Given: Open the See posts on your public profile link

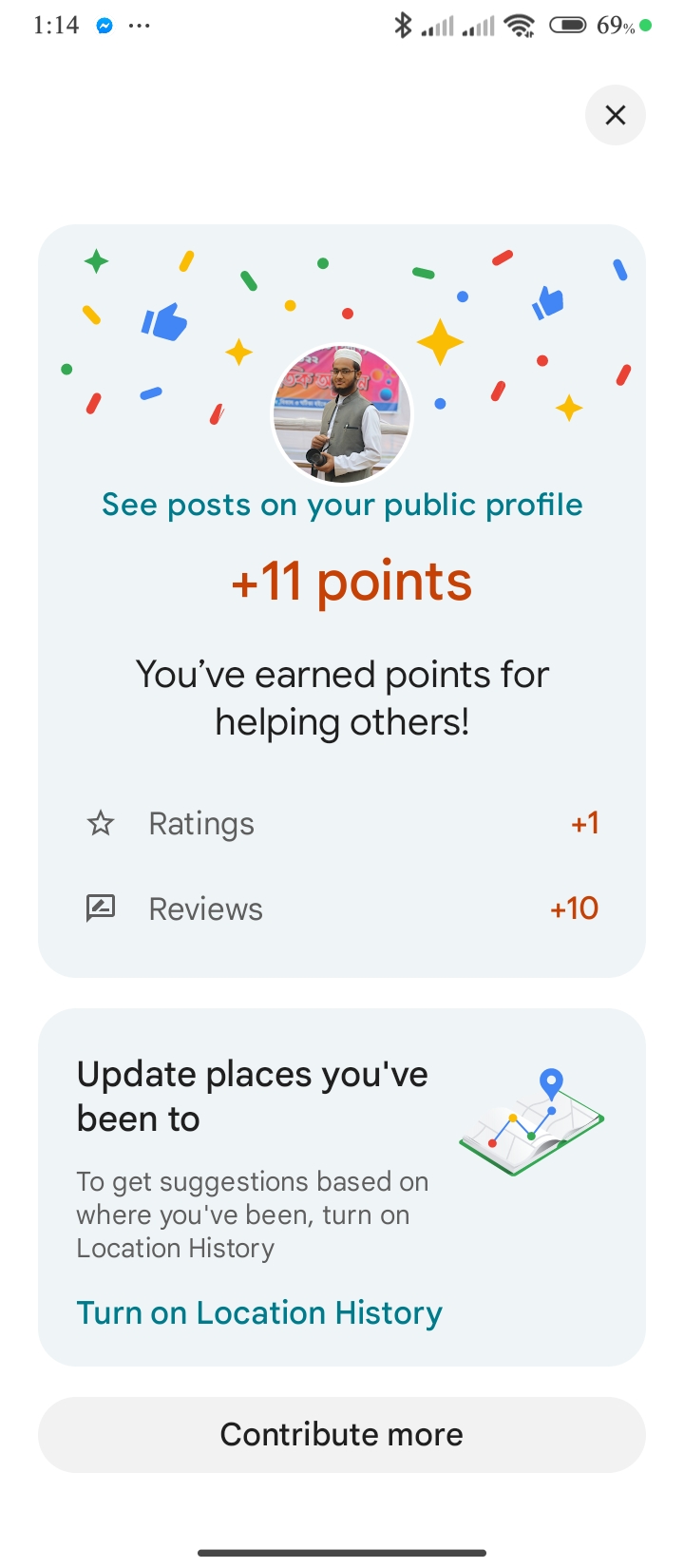Looking at the screenshot, I should [342, 505].
